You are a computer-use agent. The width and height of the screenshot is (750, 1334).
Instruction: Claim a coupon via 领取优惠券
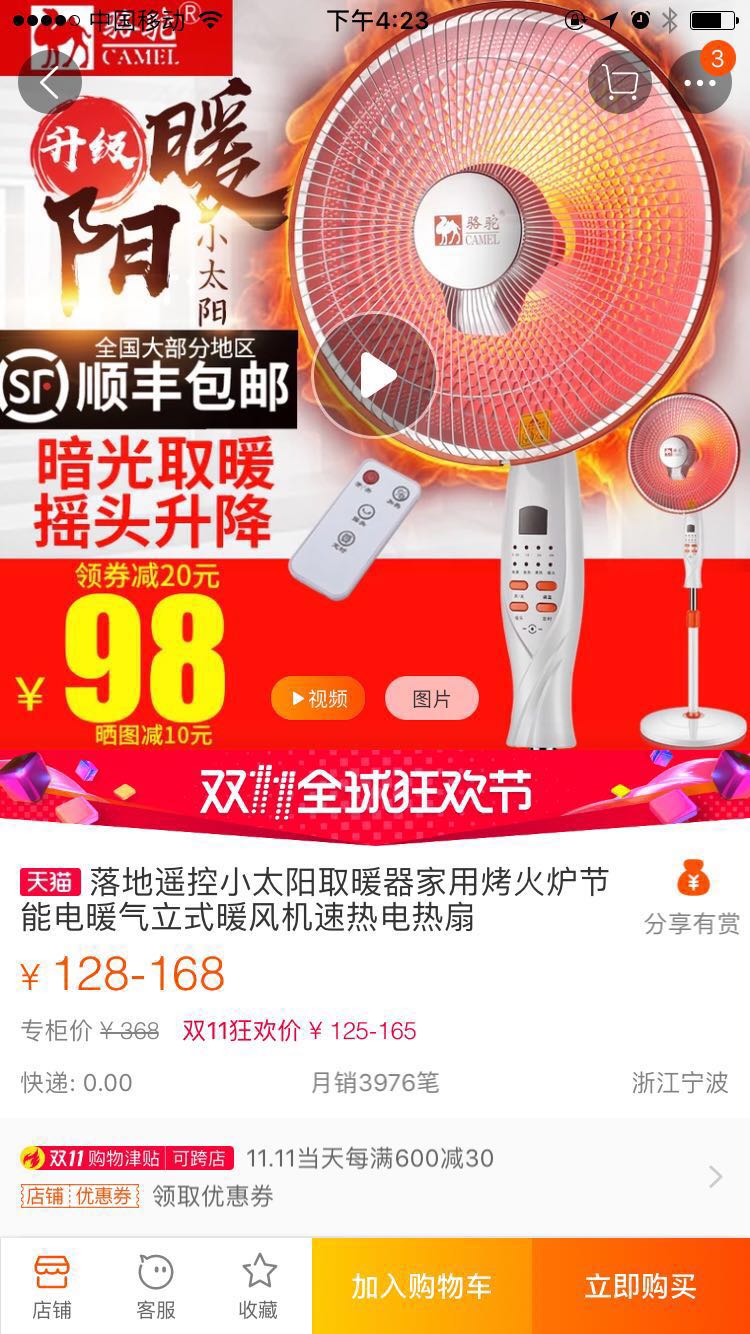coord(213,1196)
